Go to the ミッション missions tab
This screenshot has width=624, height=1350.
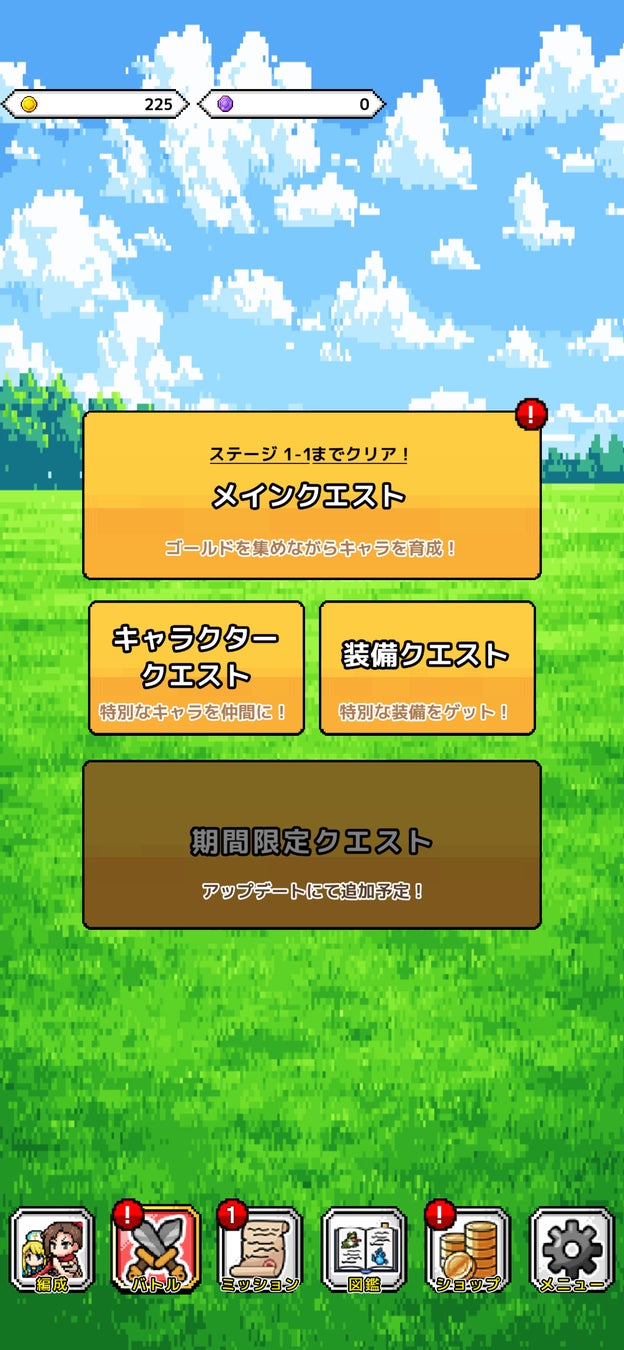pos(260,1250)
